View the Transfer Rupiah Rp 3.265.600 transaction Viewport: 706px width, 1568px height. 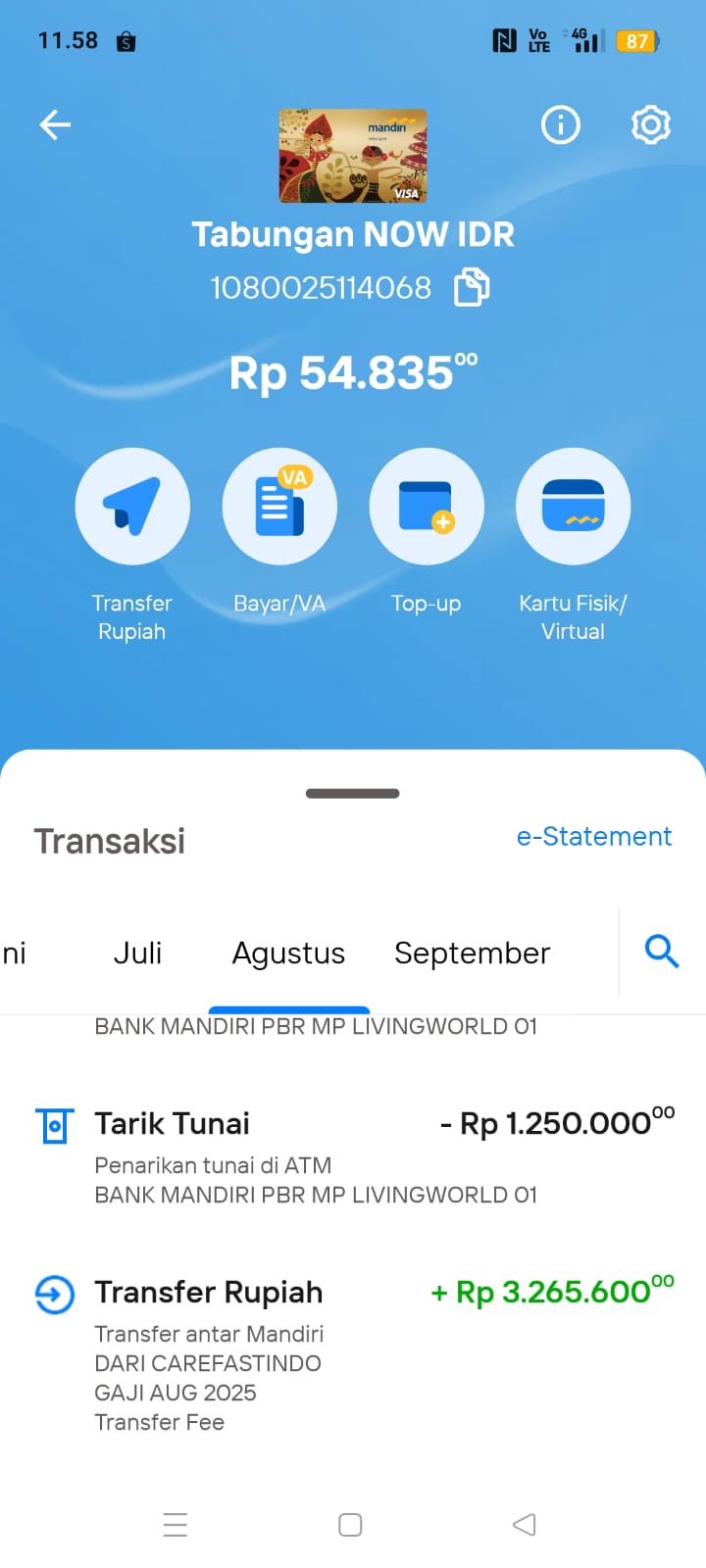tap(353, 1352)
